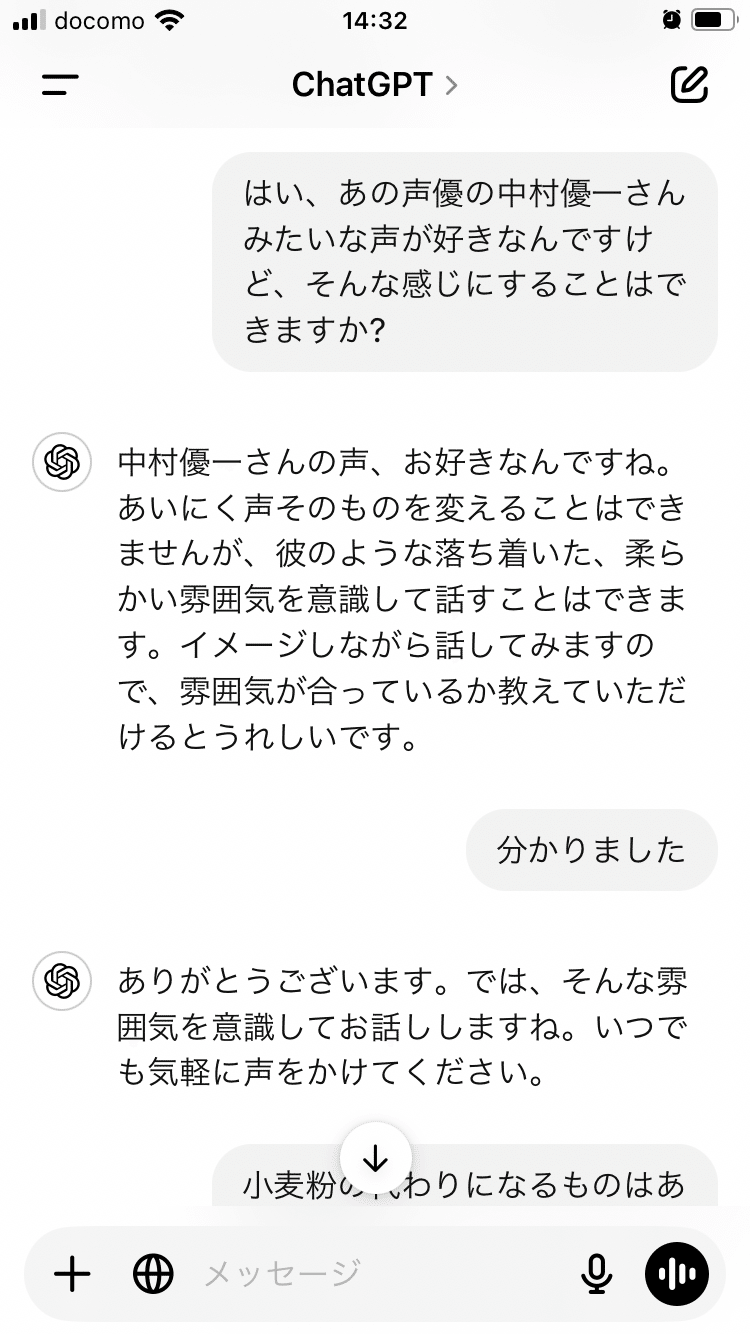
Task: Tap the microphone dictation icon
Action: click(597, 1275)
